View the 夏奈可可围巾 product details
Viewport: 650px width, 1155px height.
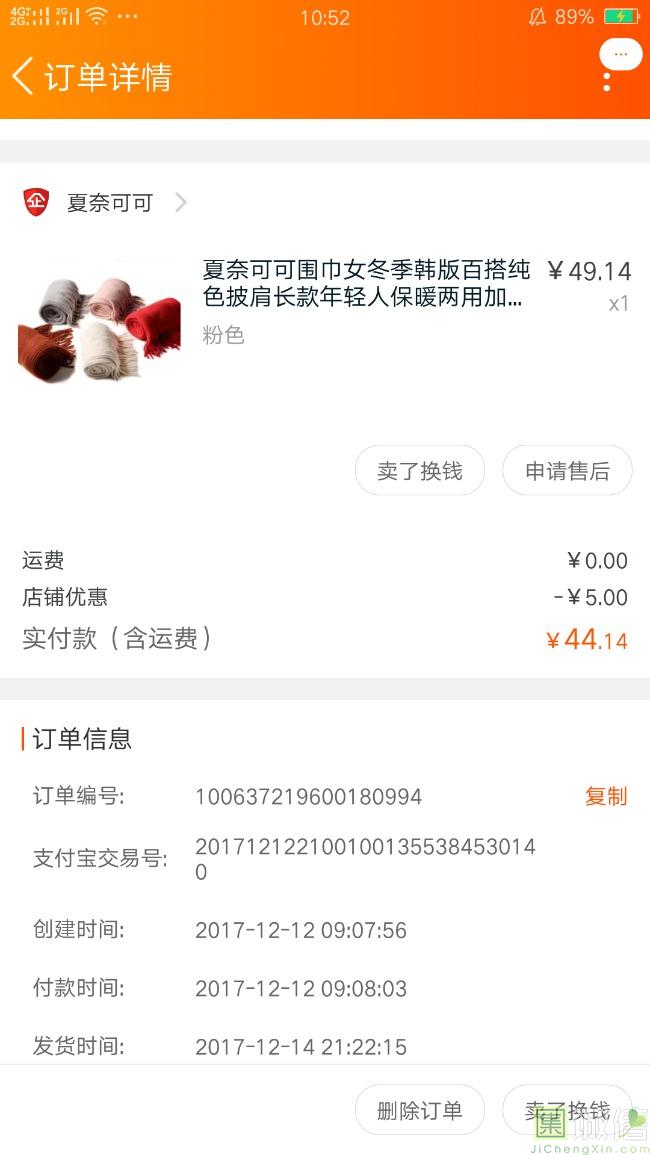point(365,284)
